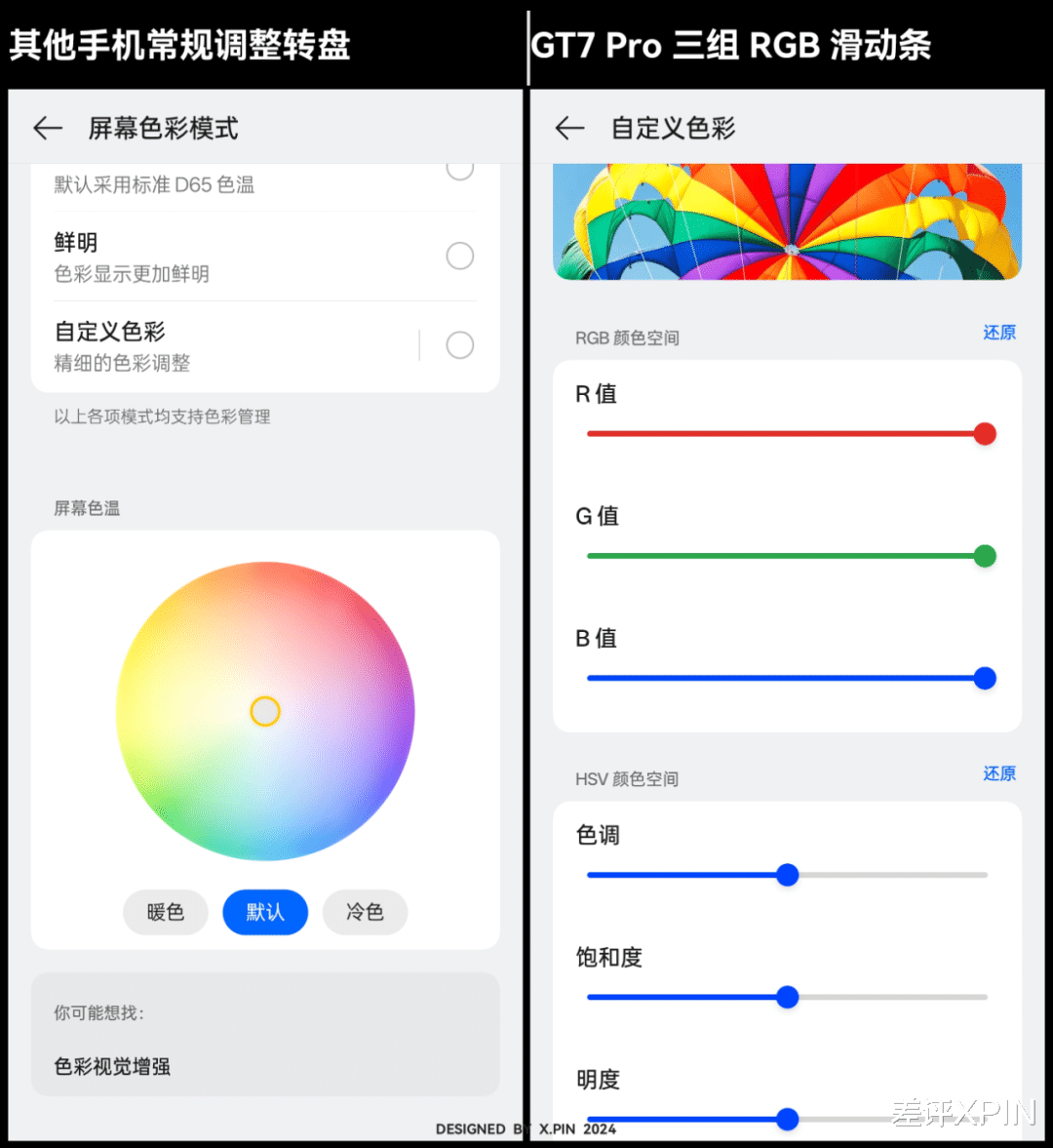Click the center selector on the color wheel
The height and width of the screenshot is (1148, 1053).
coord(264,711)
